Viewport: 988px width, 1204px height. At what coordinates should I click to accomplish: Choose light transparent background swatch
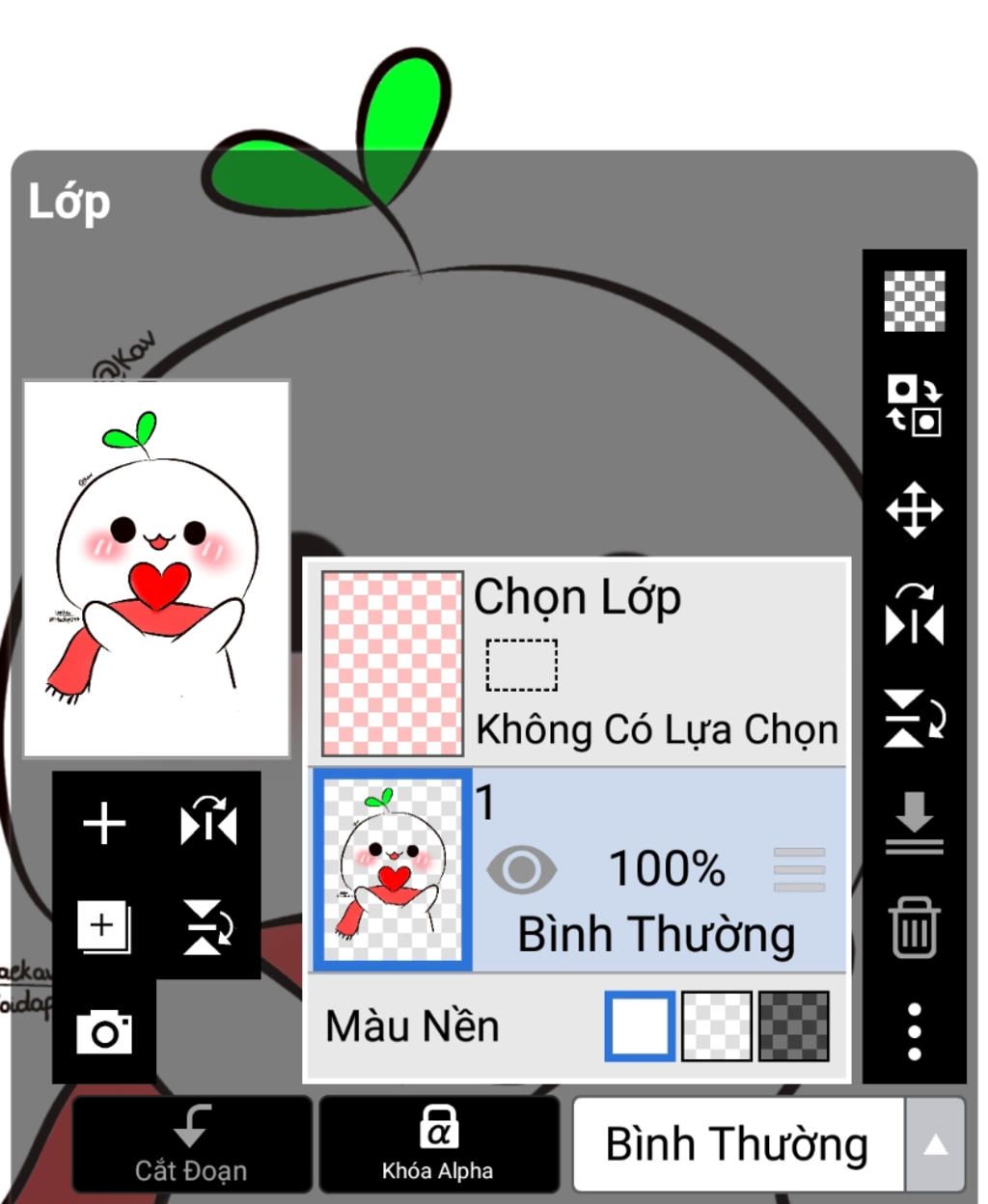coord(717,1026)
